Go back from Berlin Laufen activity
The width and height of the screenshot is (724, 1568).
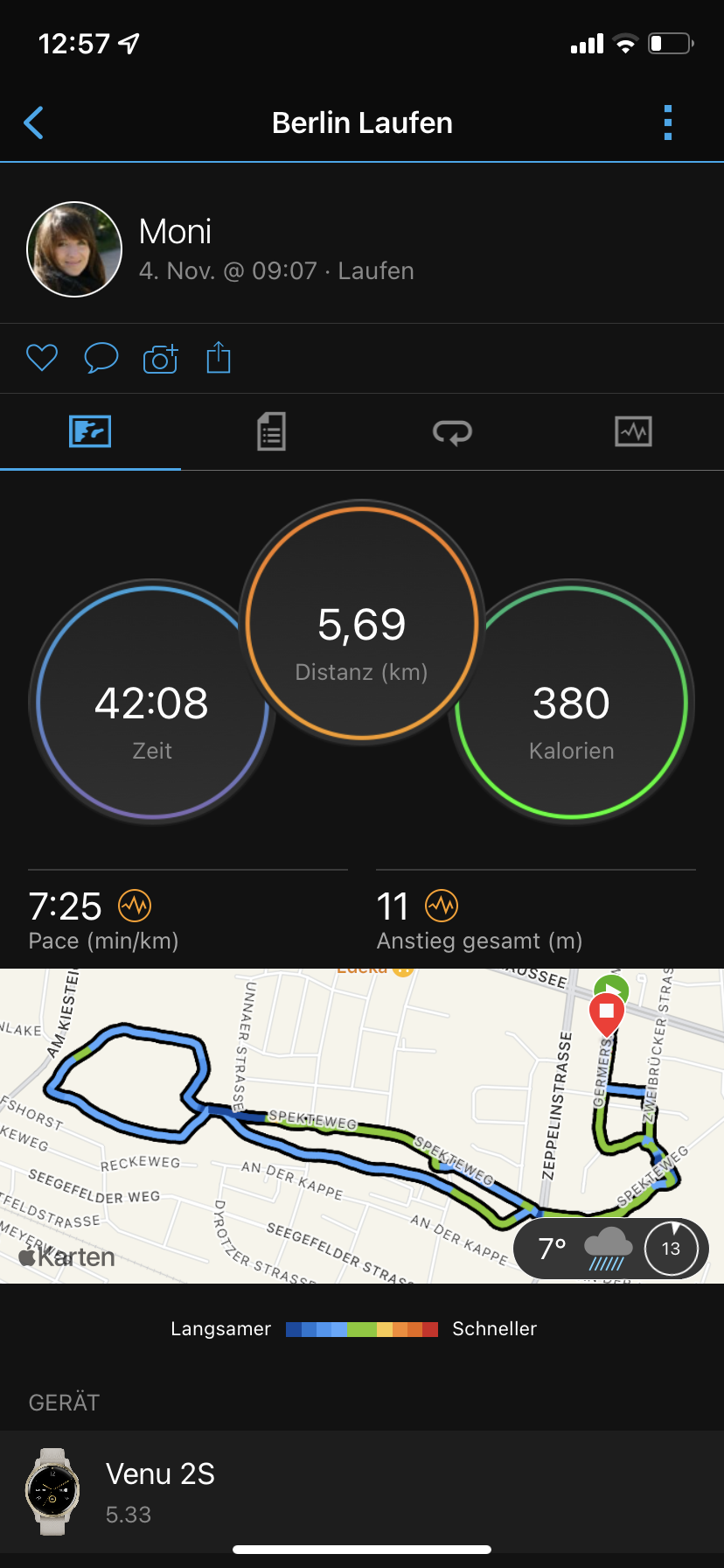pos(34,123)
